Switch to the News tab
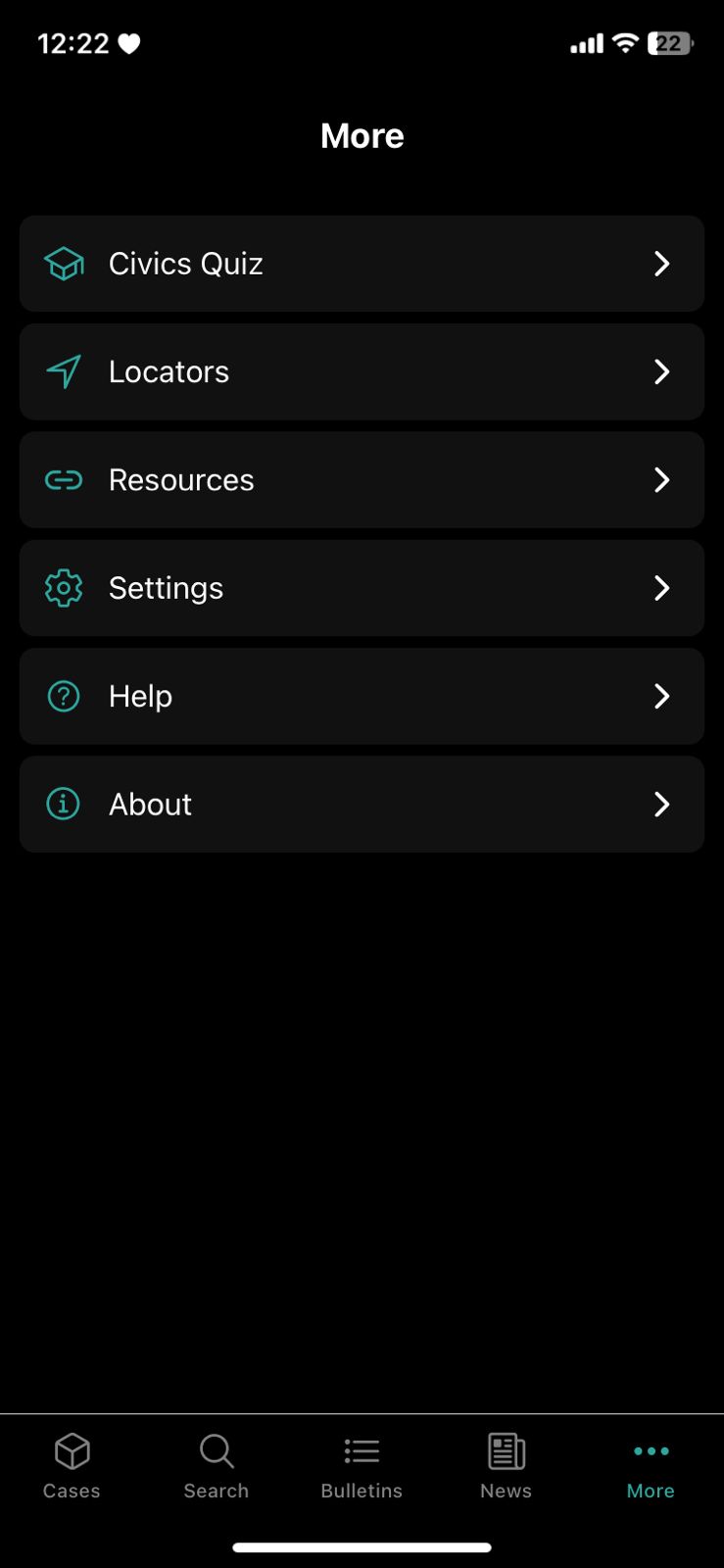The image size is (724, 1568). tap(506, 1465)
